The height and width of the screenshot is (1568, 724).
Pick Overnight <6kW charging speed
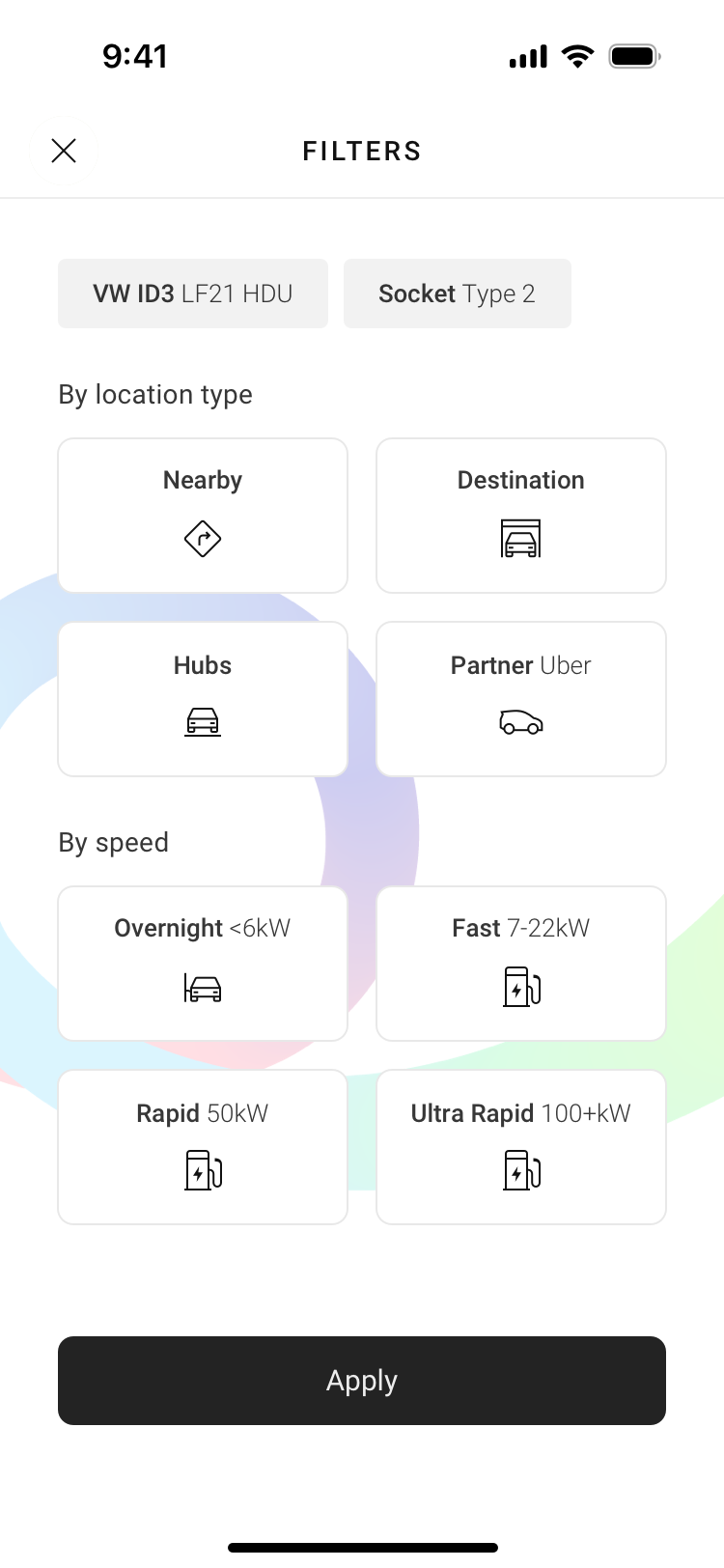203,964
